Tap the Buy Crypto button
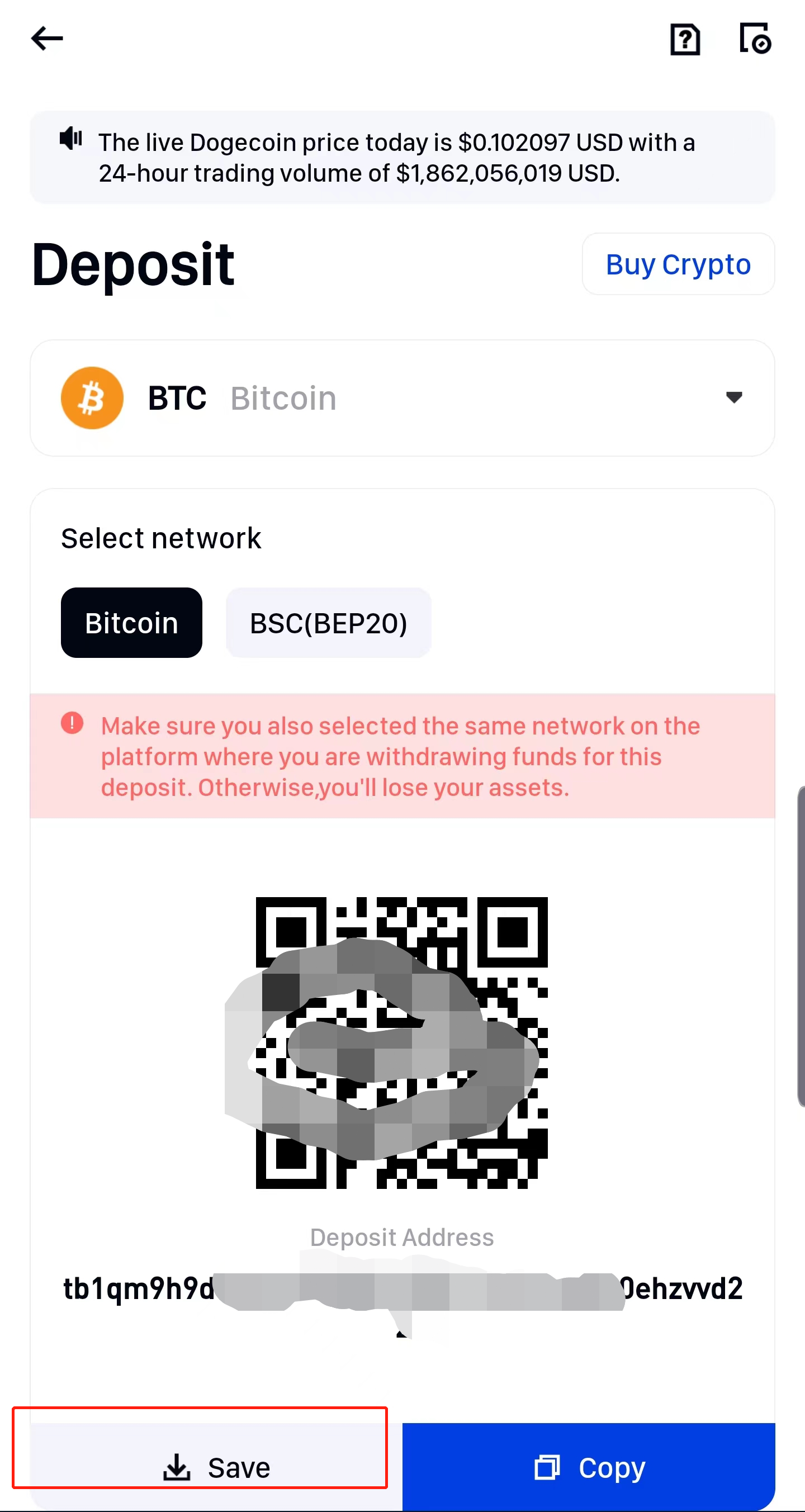The image size is (805, 1512). [678, 264]
